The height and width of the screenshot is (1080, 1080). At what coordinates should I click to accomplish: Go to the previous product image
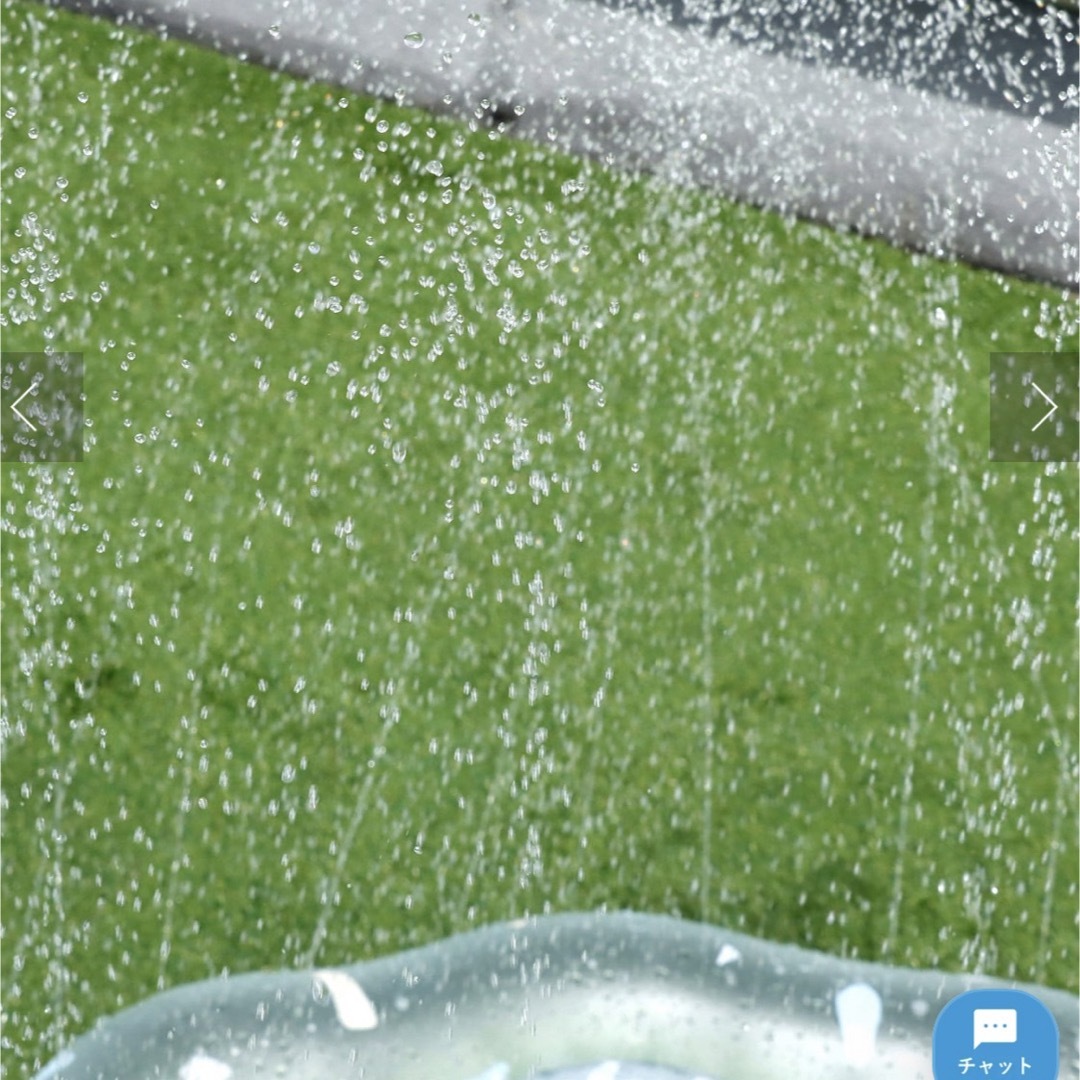click(x=40, y=407)
